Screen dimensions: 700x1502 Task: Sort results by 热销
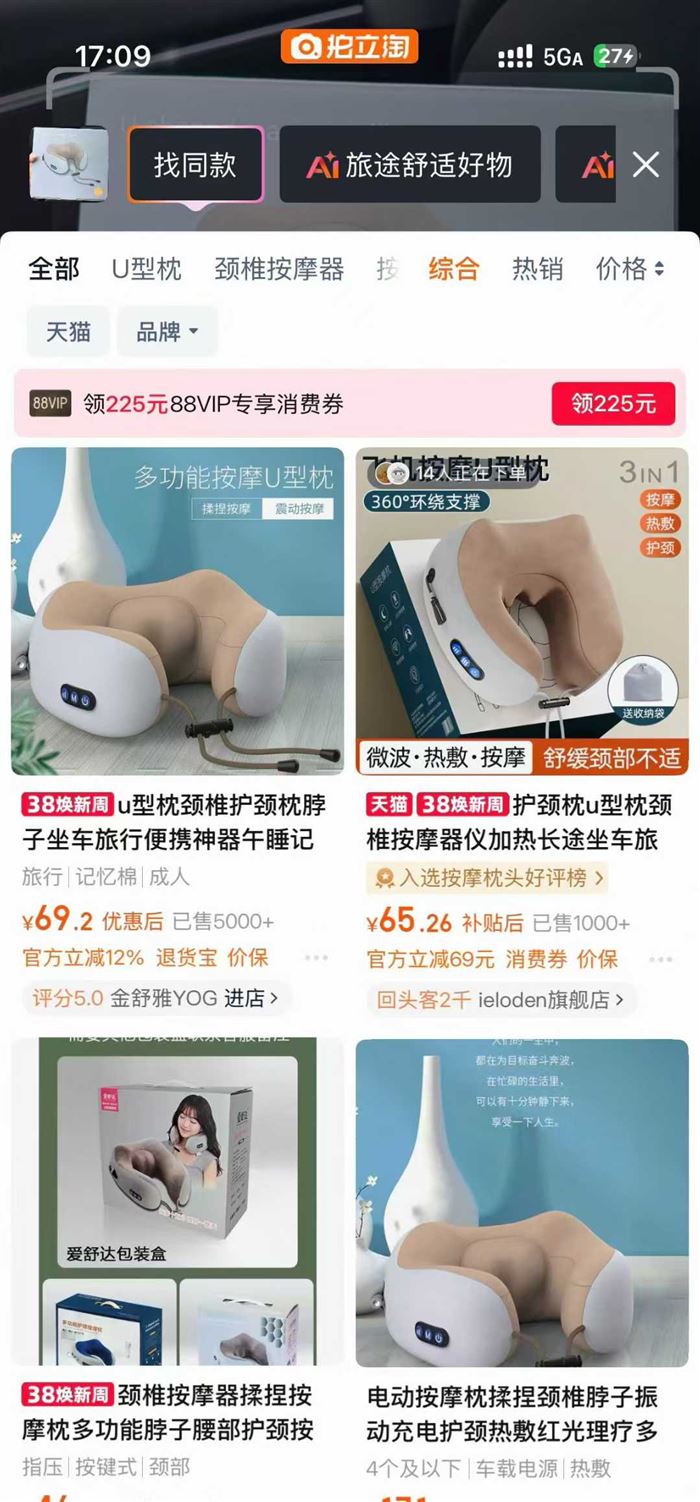coord(537,269)
